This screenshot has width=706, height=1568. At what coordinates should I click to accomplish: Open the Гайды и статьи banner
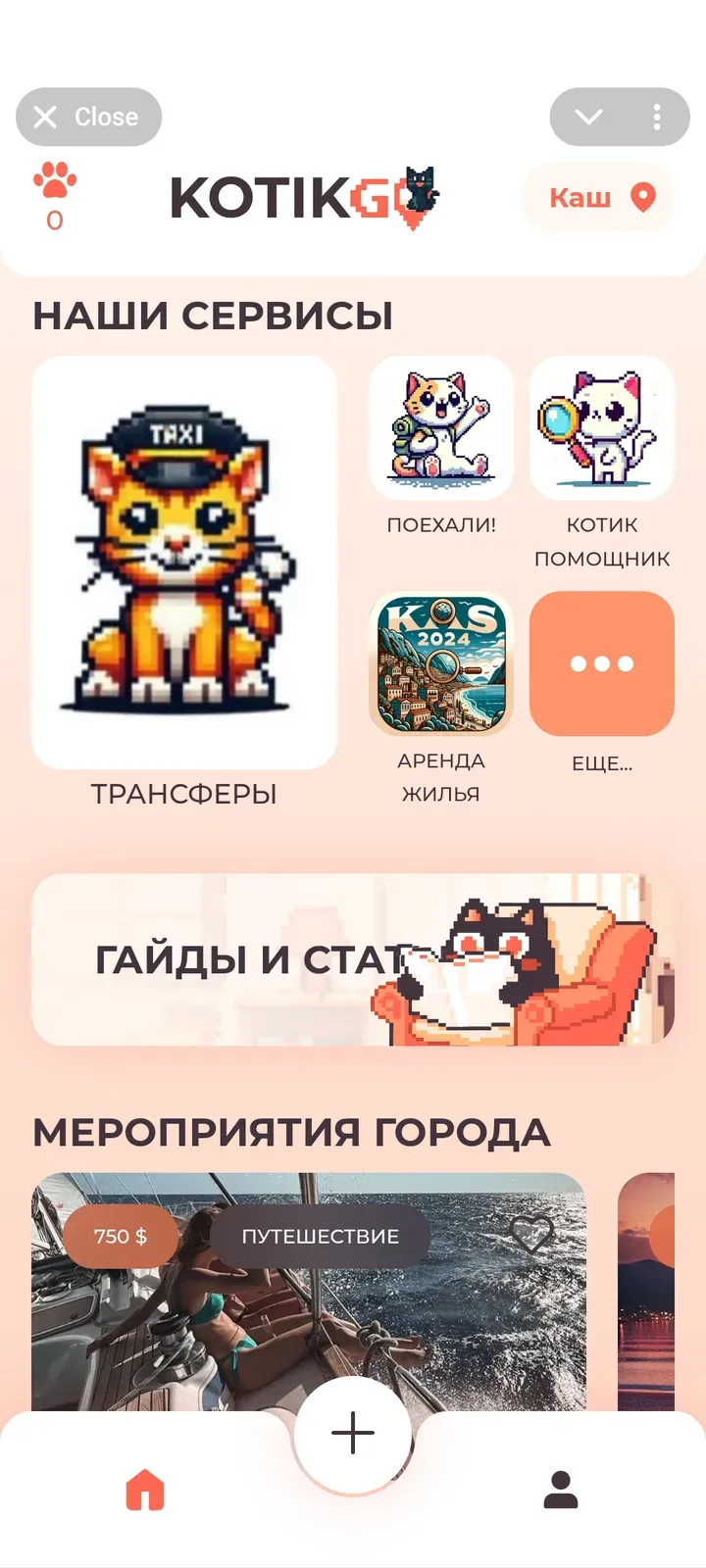coord(353,959)
